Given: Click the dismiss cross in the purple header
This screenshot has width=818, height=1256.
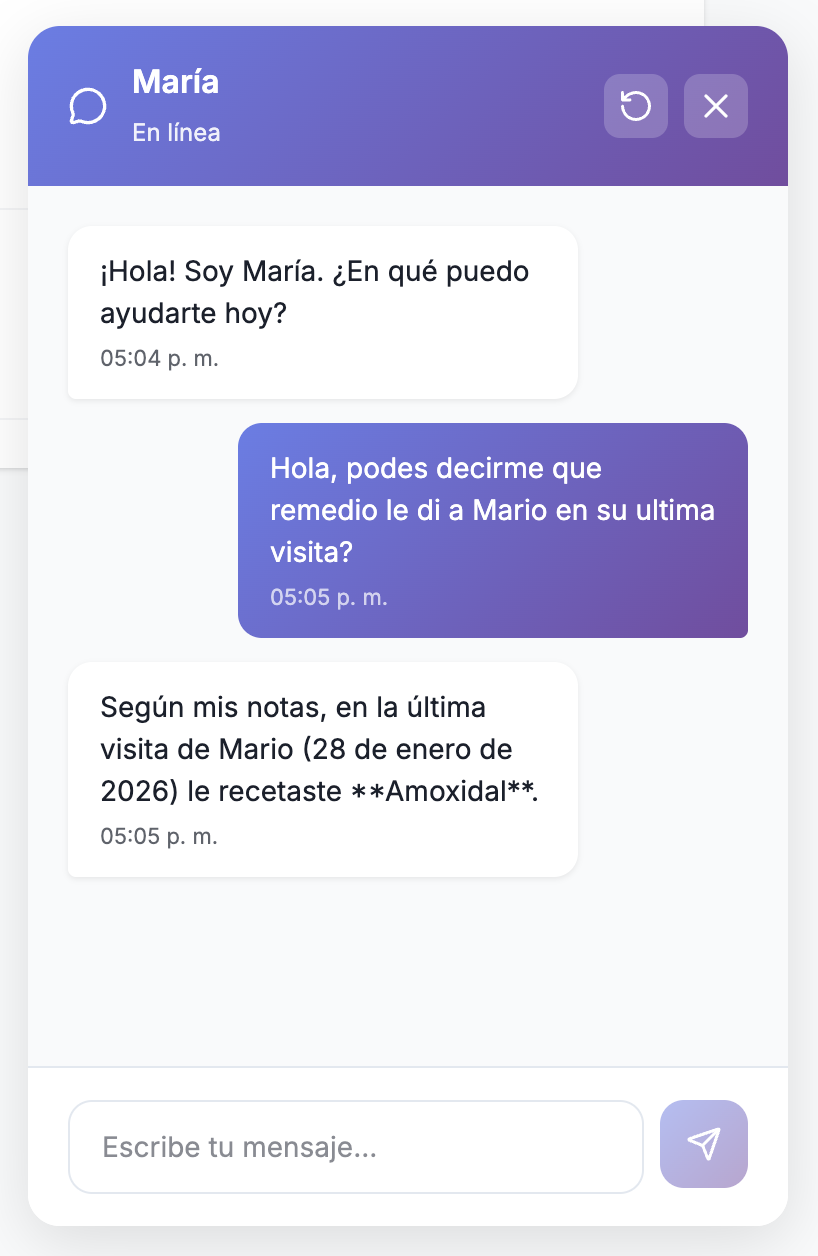Looking at the screenshot, I should (715, 105).
